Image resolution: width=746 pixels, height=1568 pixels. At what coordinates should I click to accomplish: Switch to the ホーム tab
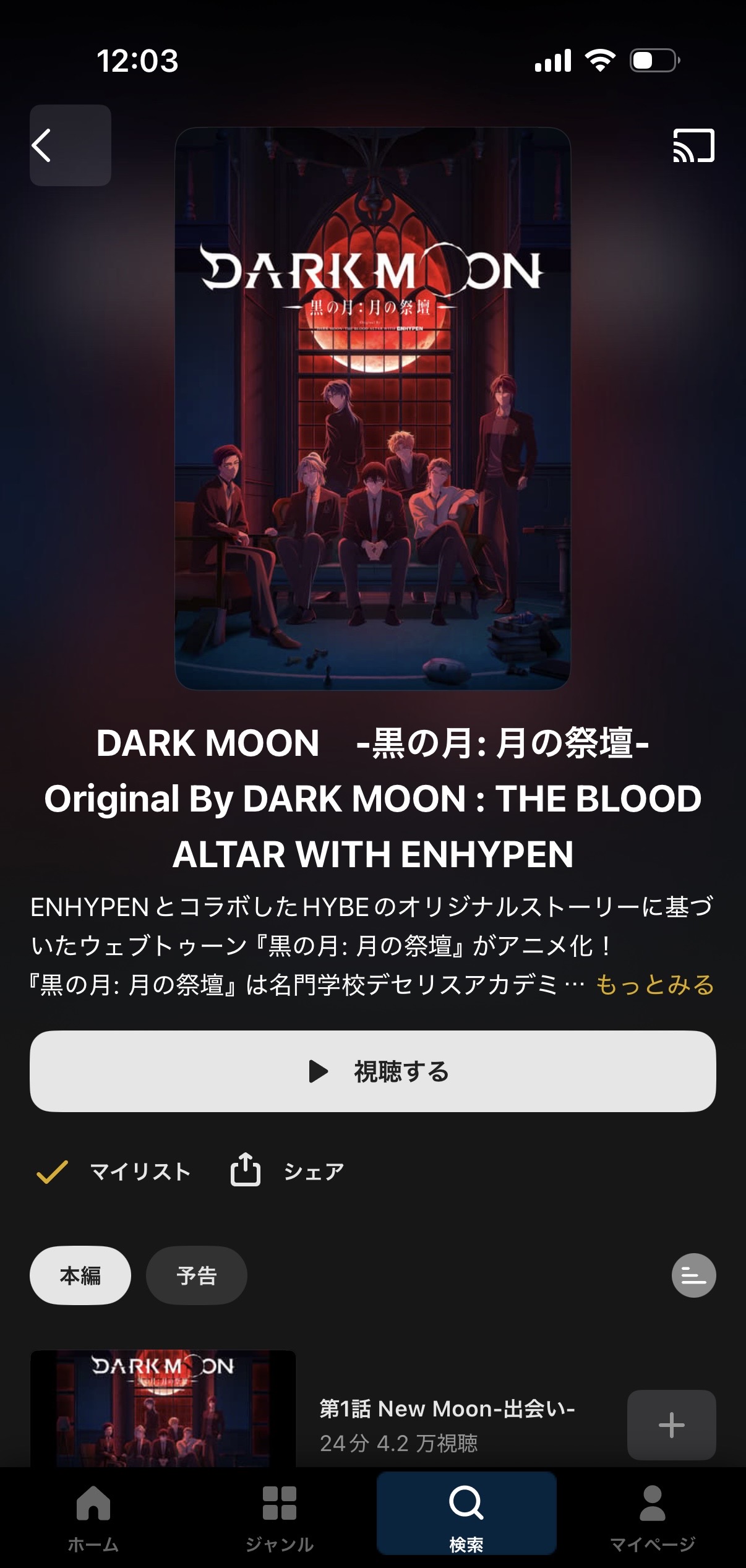(x=93, y=1518)
